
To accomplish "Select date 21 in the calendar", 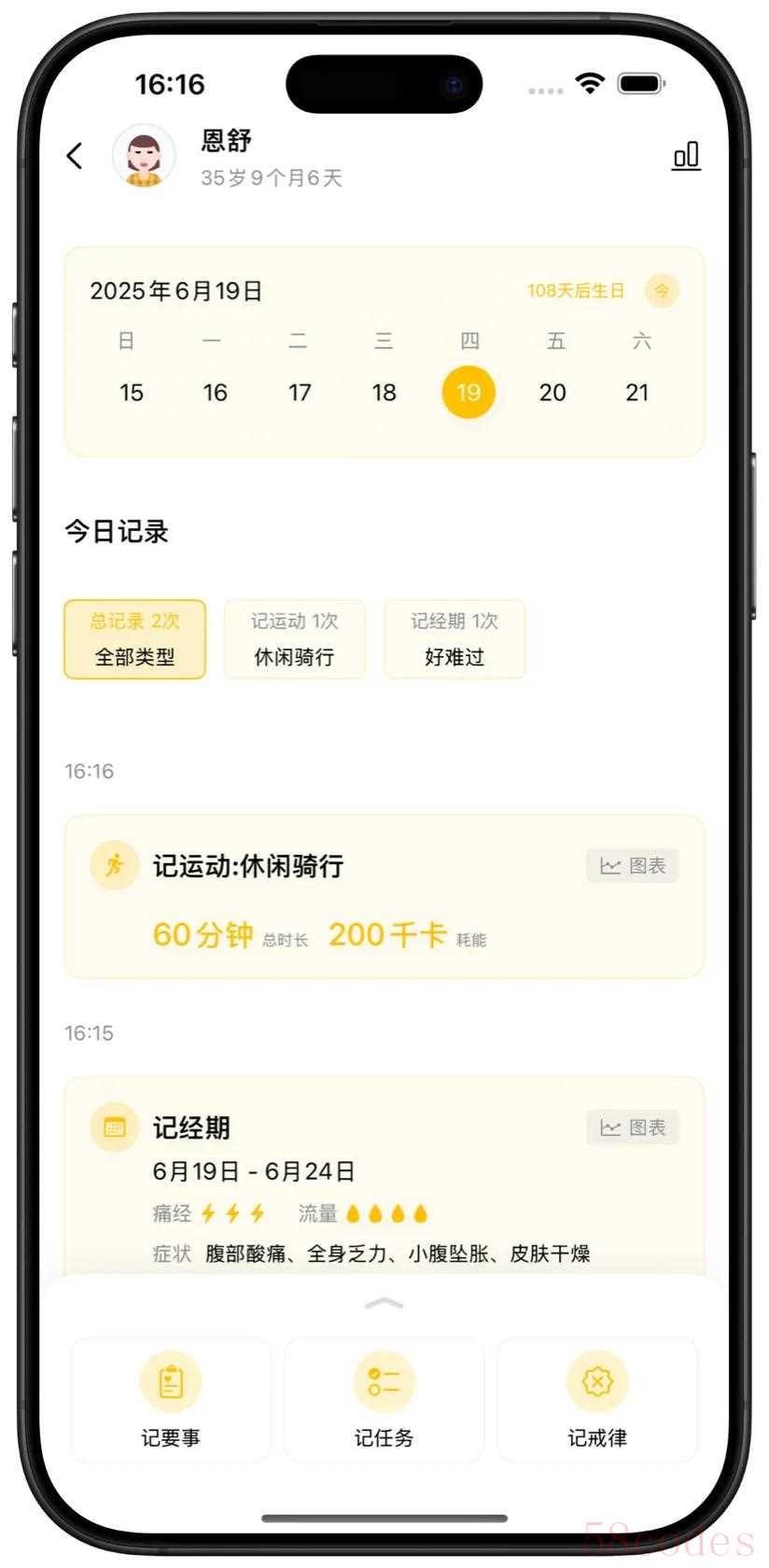I will pyautogui.click(x=637, y=392).
